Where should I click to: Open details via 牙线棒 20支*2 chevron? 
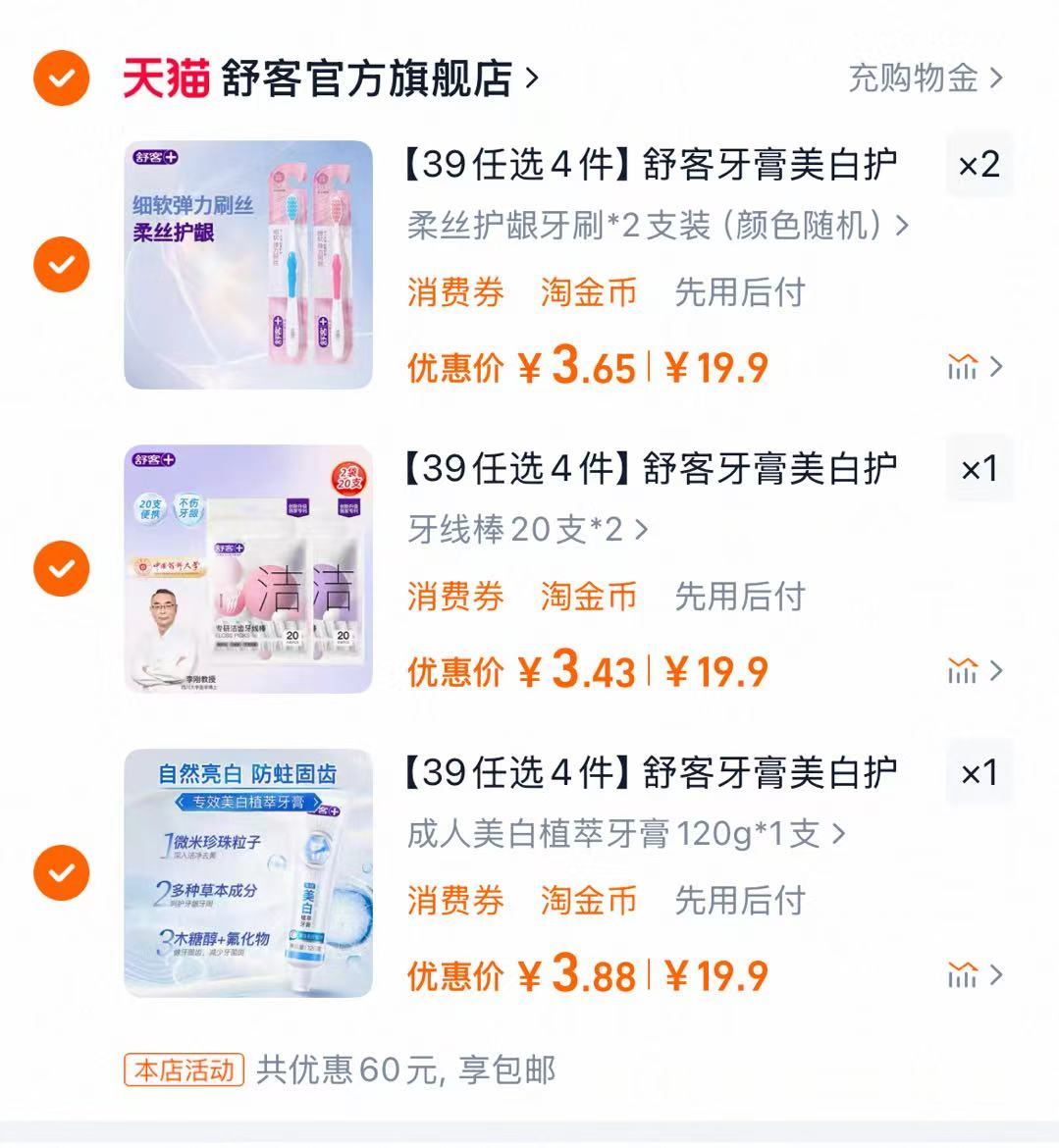point(643,530)
